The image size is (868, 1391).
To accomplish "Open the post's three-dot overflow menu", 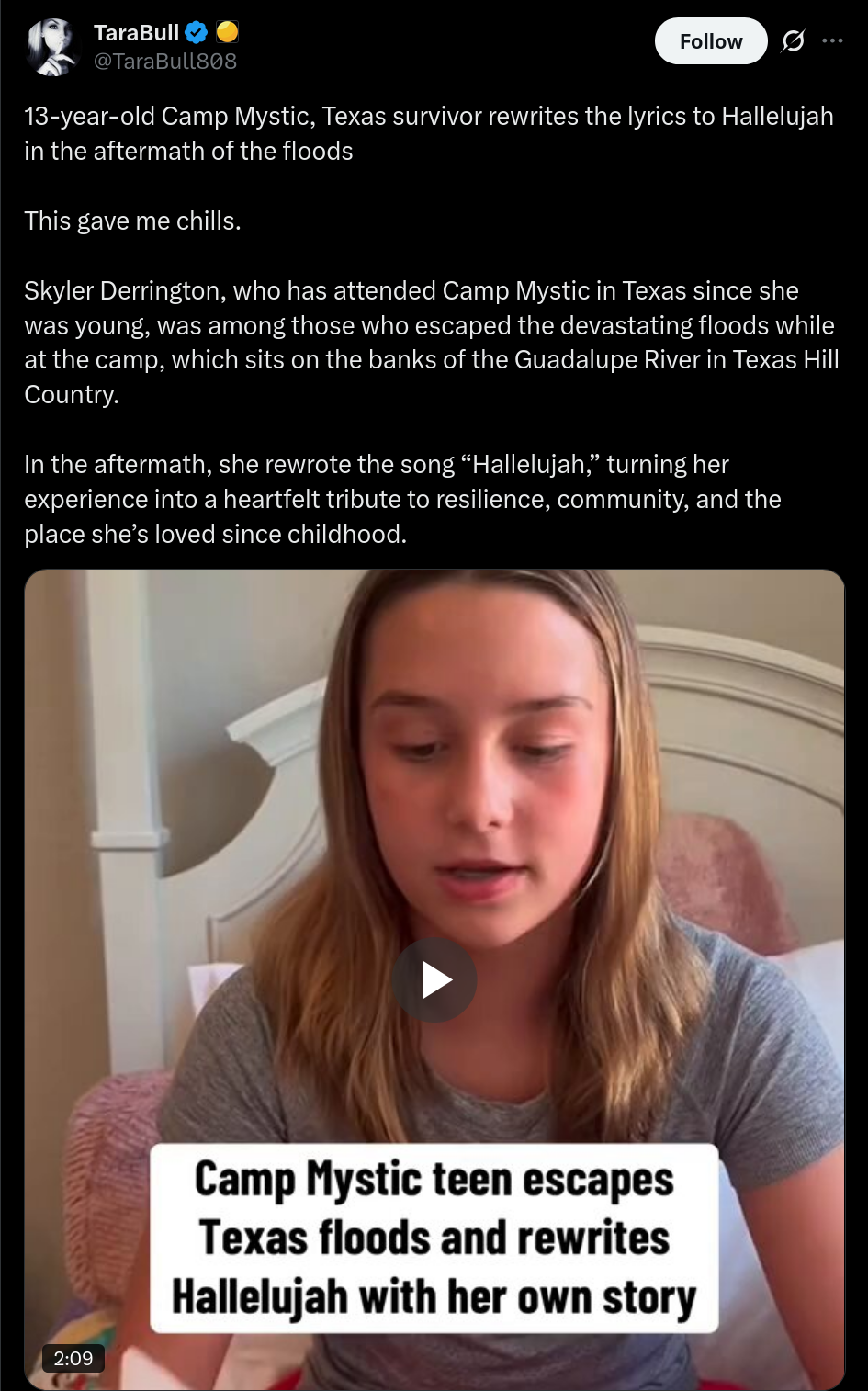I will coord(832,40).
